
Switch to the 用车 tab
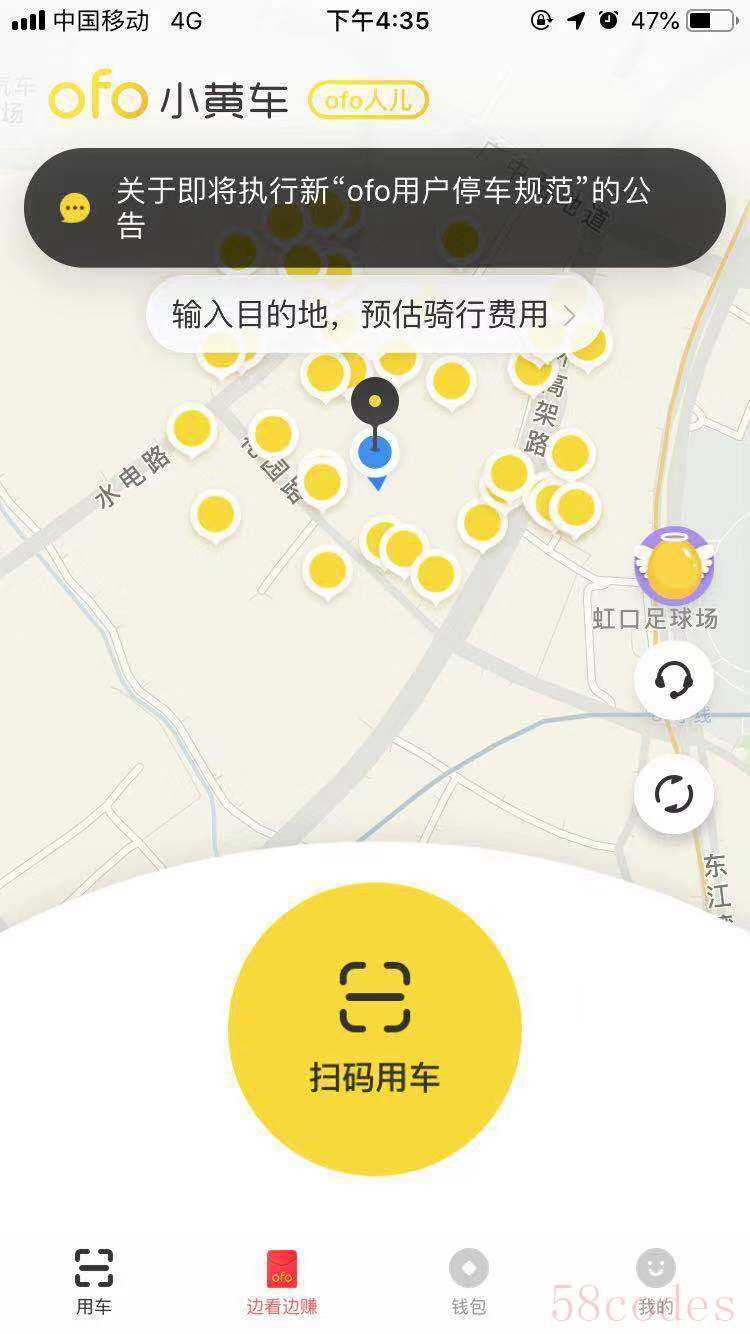pyautogui.click(x=94, y=1281)
